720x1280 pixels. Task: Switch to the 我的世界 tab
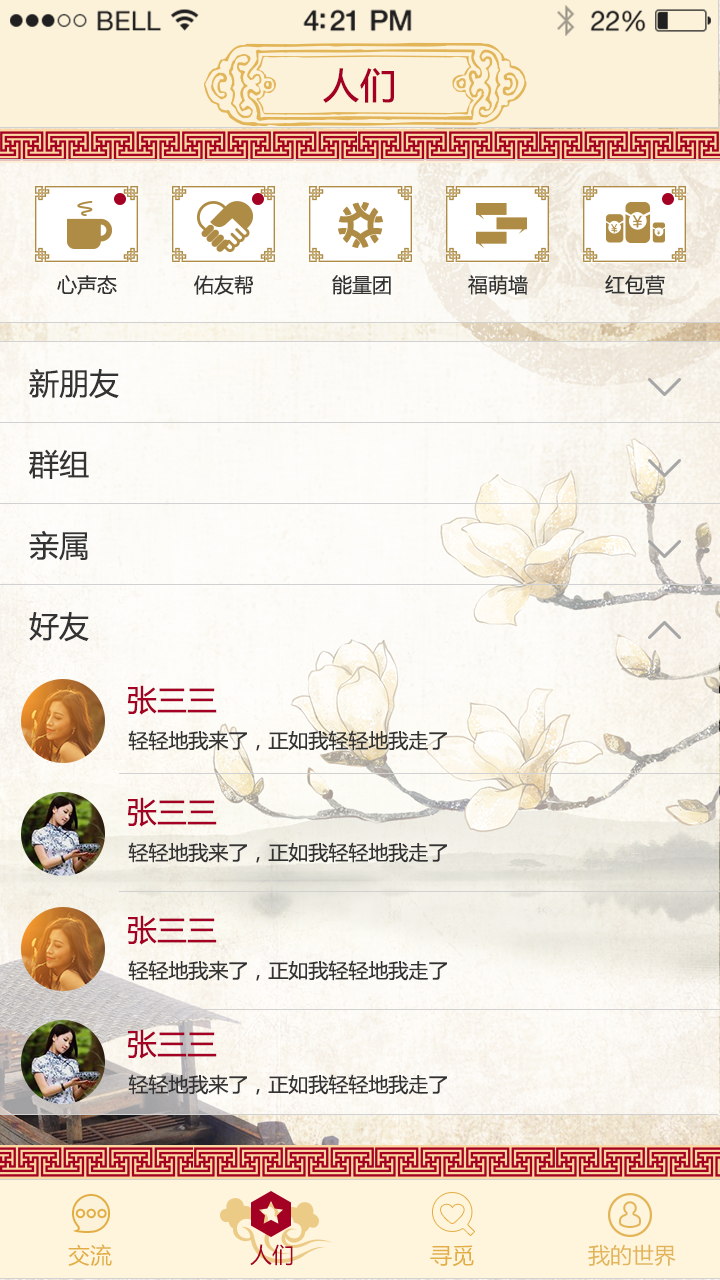point(630,1230)
